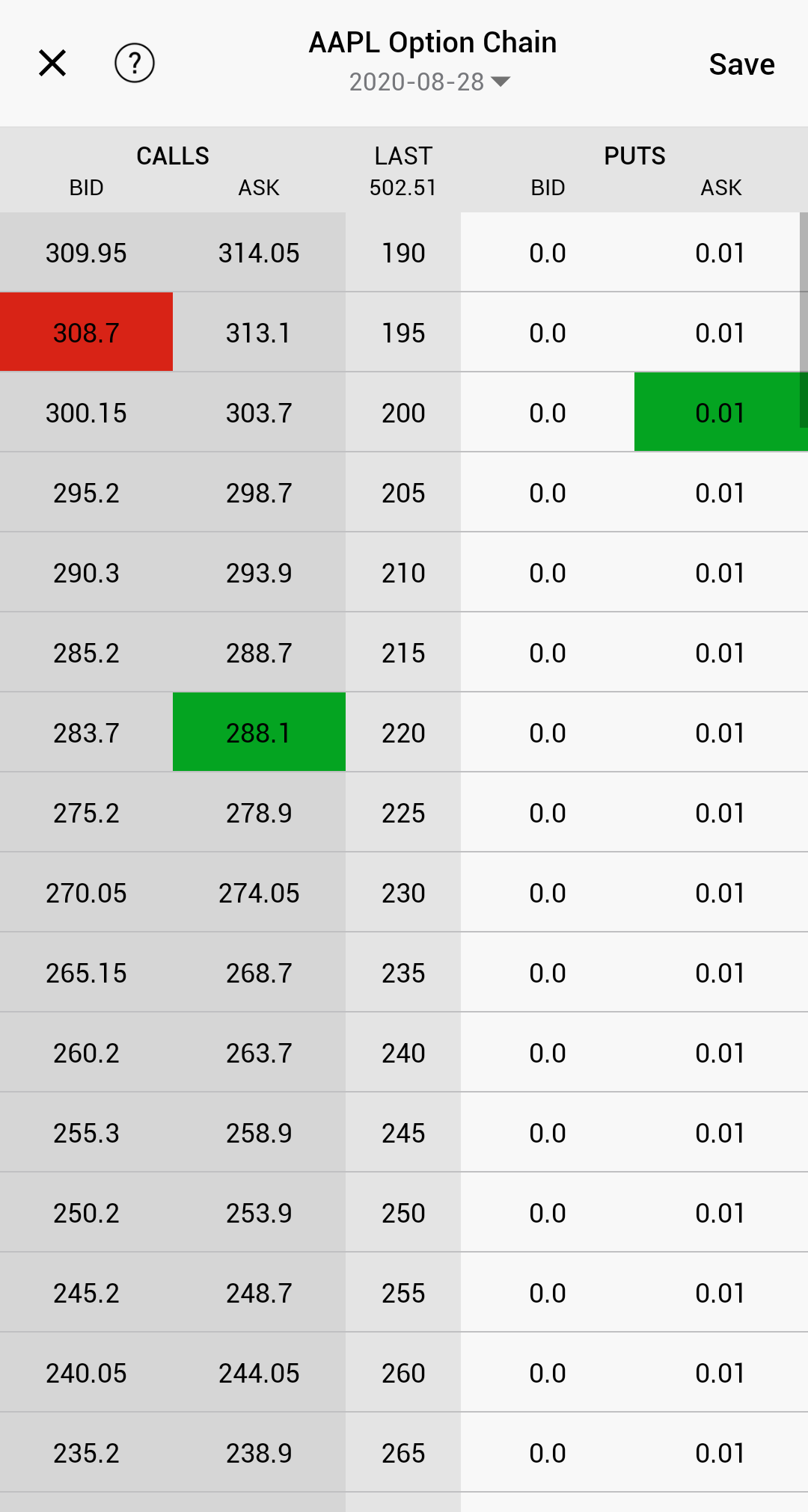Viewport: 808px width, 1512px height.
Task: Close the AAPL Option Chain screen
Action: coord(52,64)
